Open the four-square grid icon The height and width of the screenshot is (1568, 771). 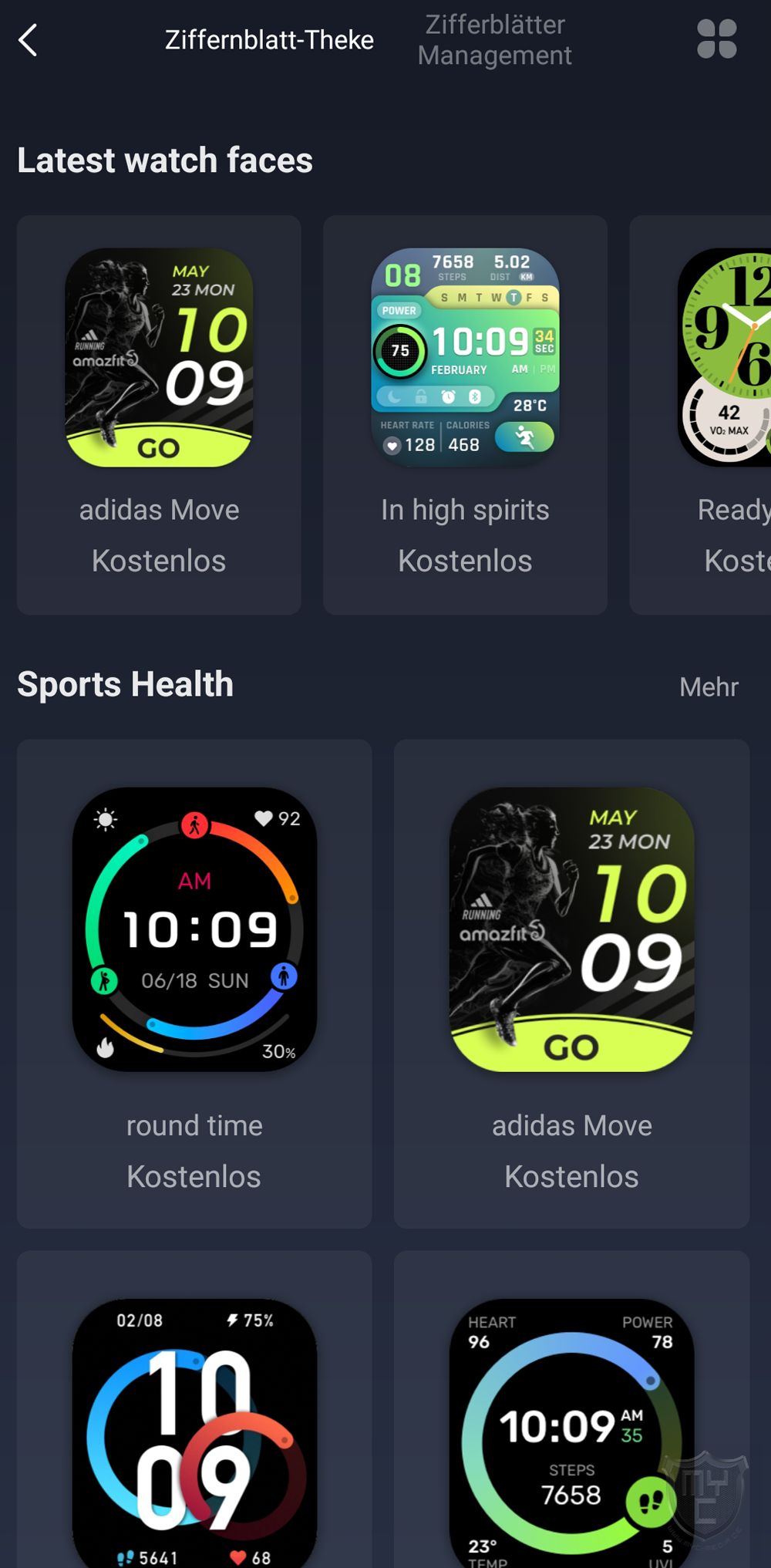[x=716, y=39]
